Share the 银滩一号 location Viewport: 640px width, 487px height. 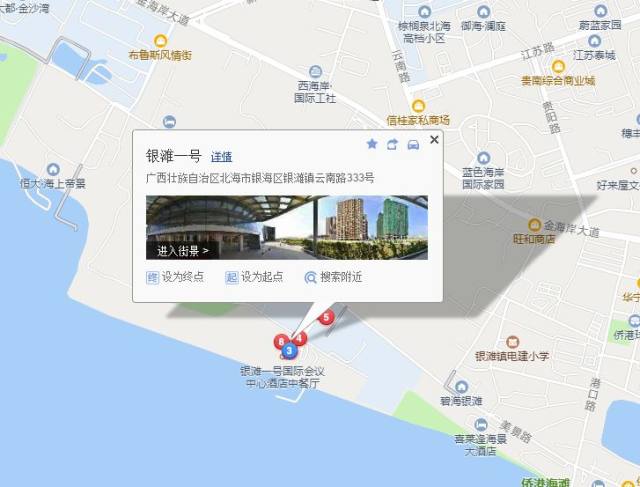pos(392,145)
